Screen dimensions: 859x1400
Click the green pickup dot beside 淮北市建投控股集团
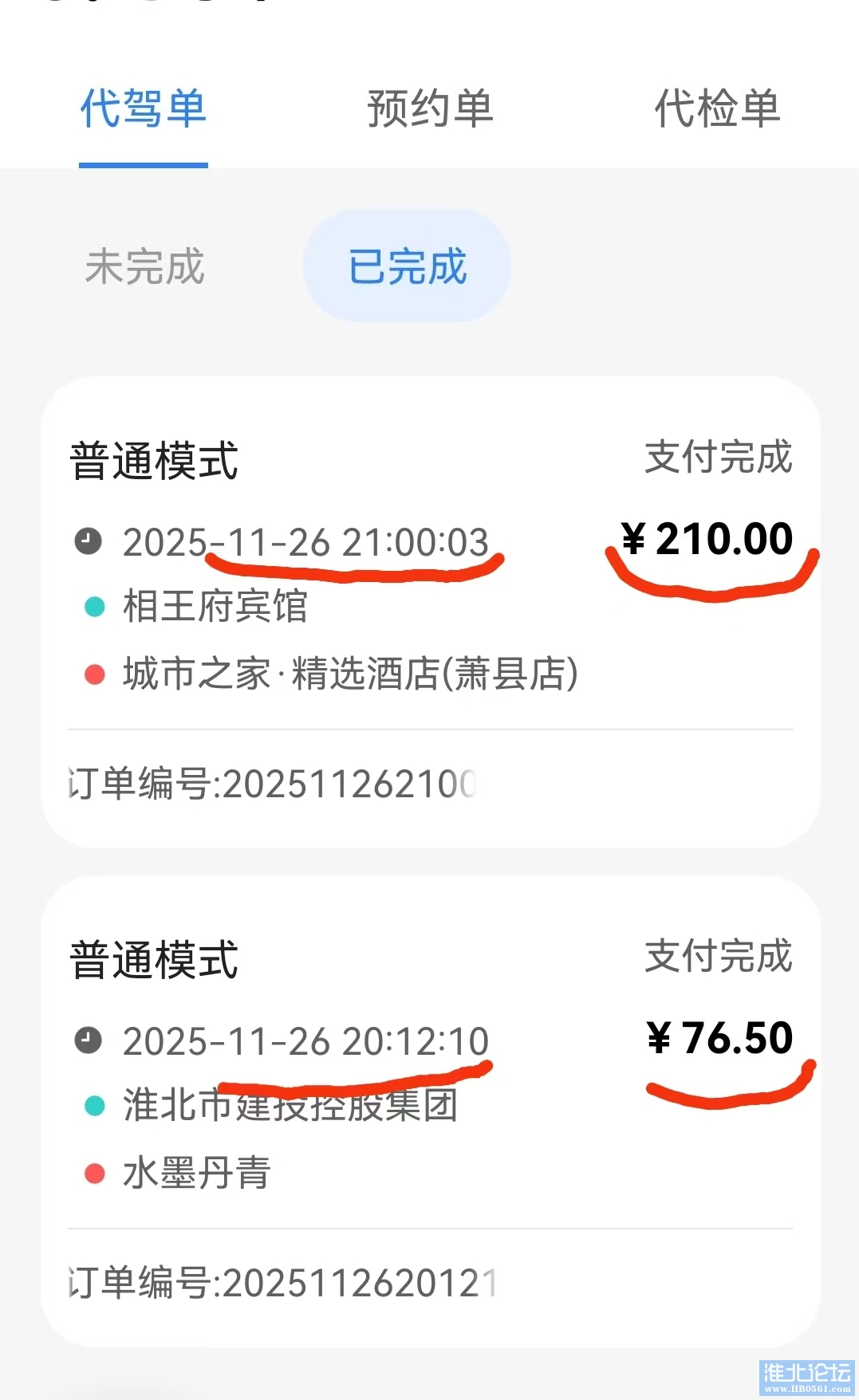pos(93,1105)
